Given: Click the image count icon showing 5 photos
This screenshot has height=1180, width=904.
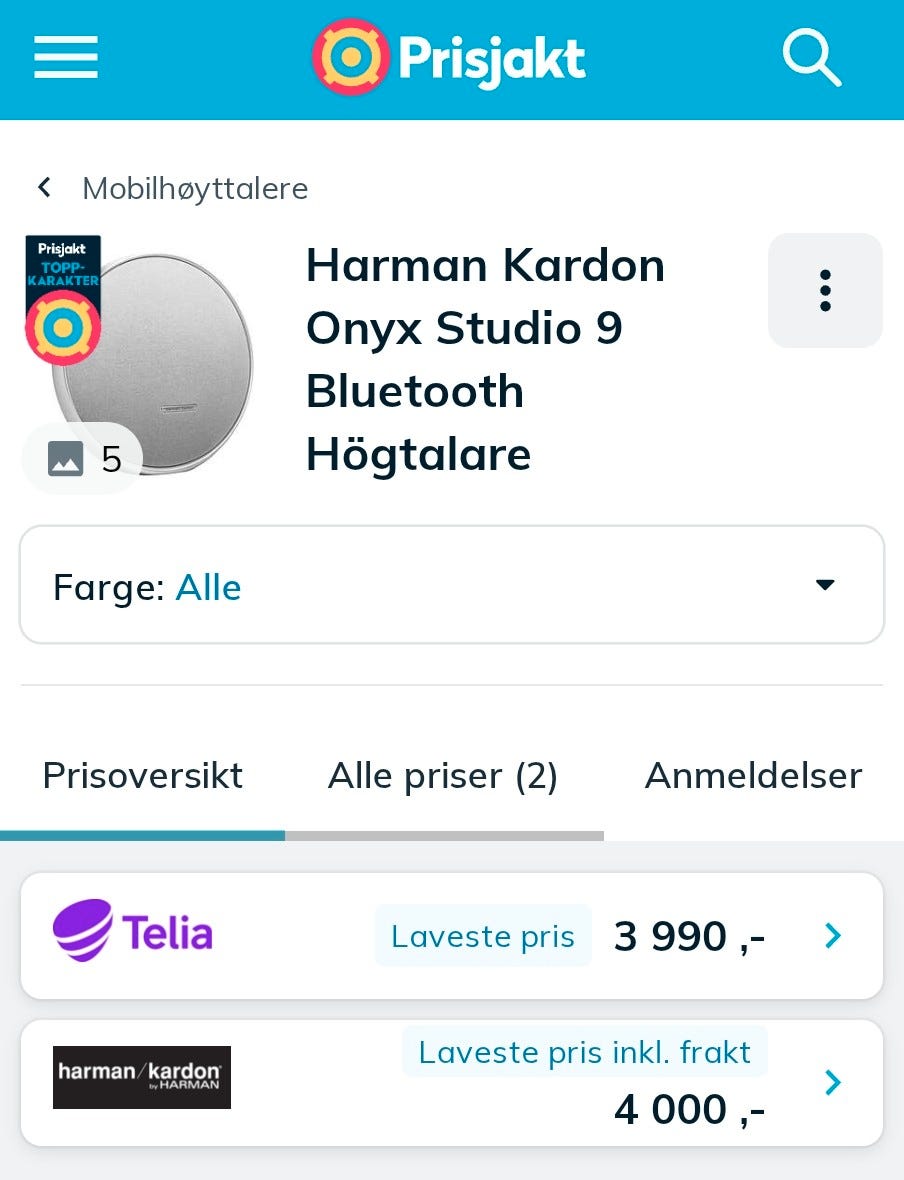Looking at the screenshot, I should tap(81, 459).
